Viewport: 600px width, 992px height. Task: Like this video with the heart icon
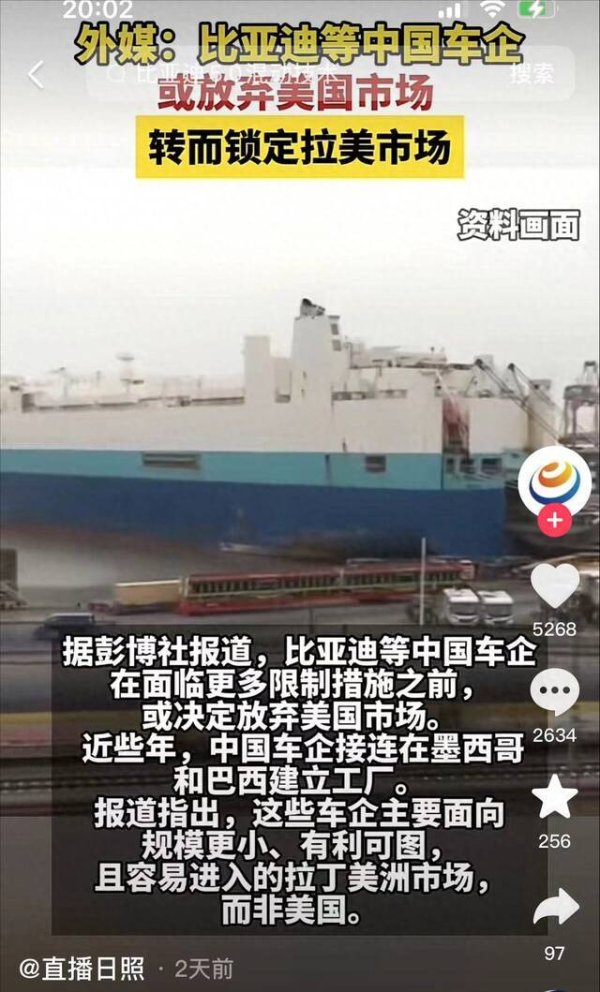click(555, 586)
